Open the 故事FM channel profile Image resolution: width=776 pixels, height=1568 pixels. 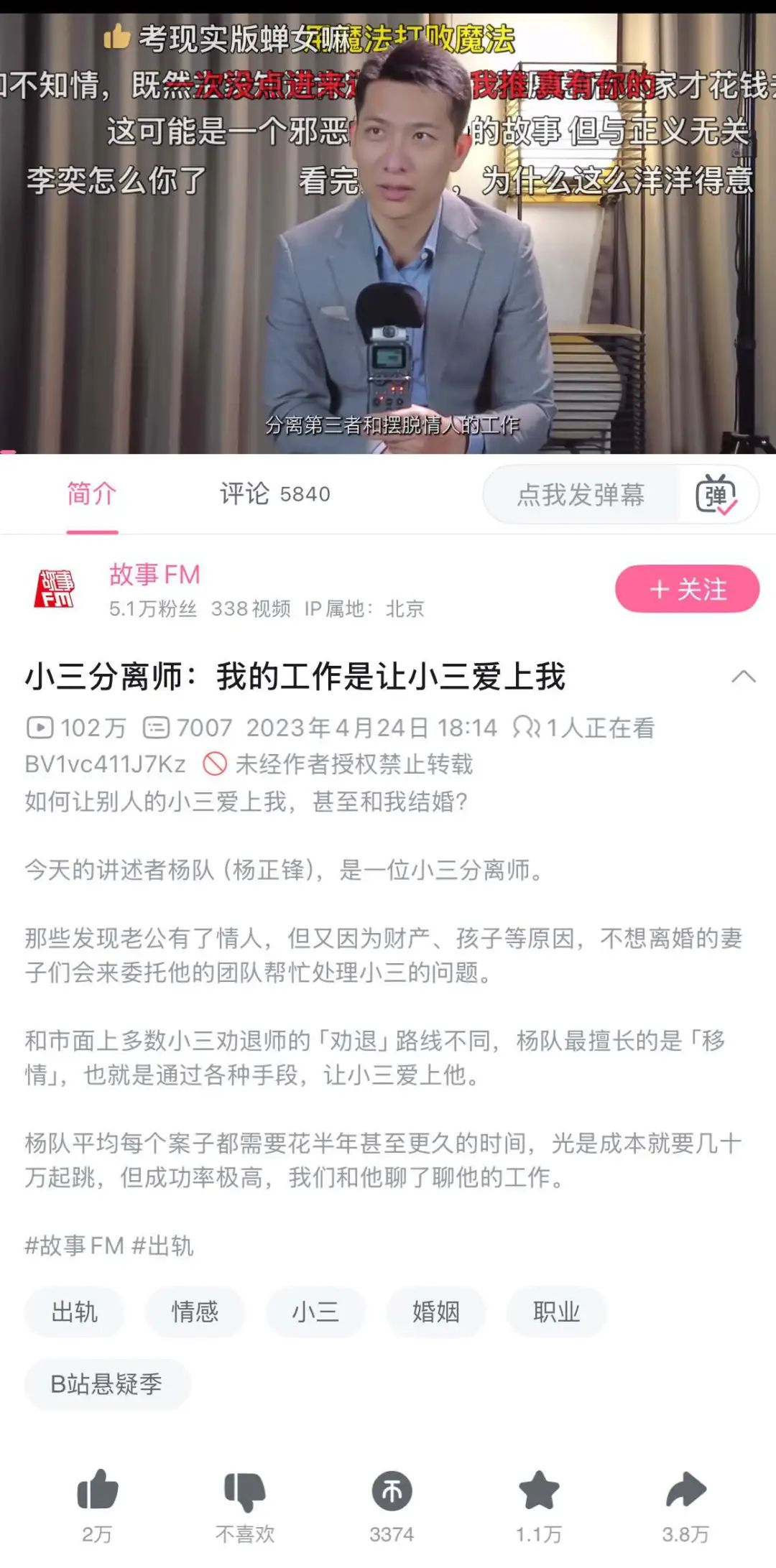[154, 575]
